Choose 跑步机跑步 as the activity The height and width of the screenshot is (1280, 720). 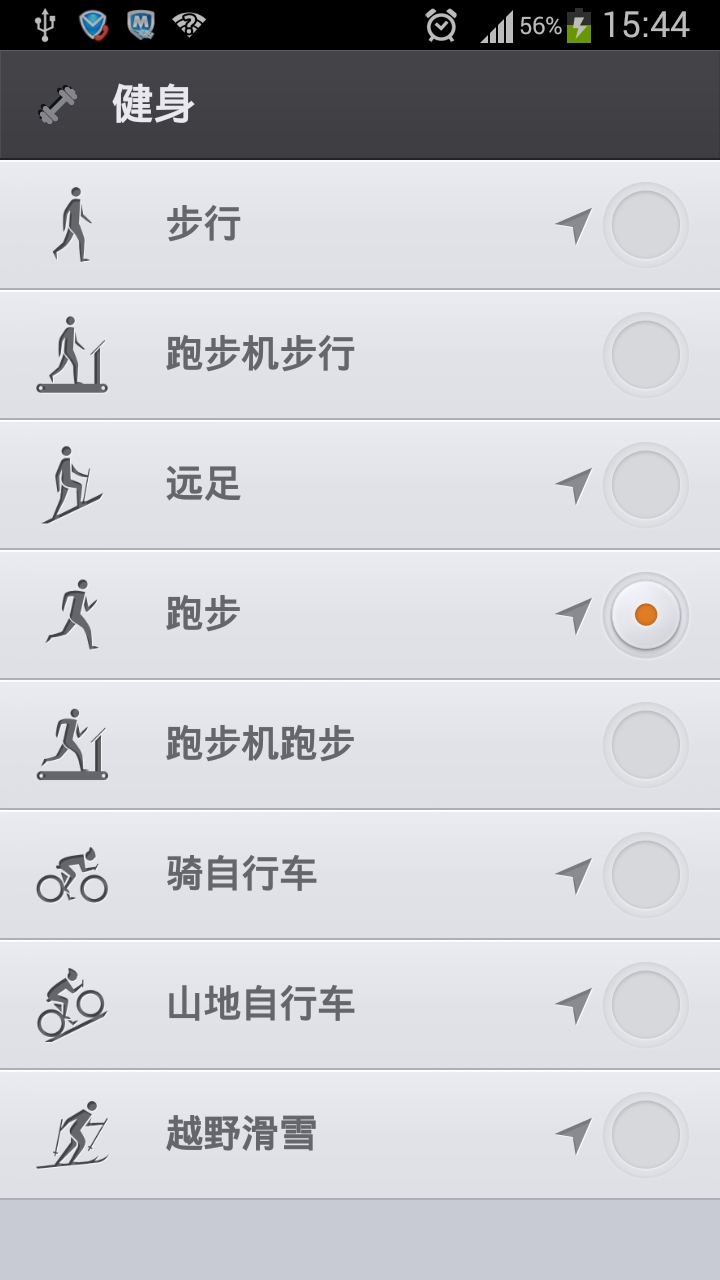360,745
